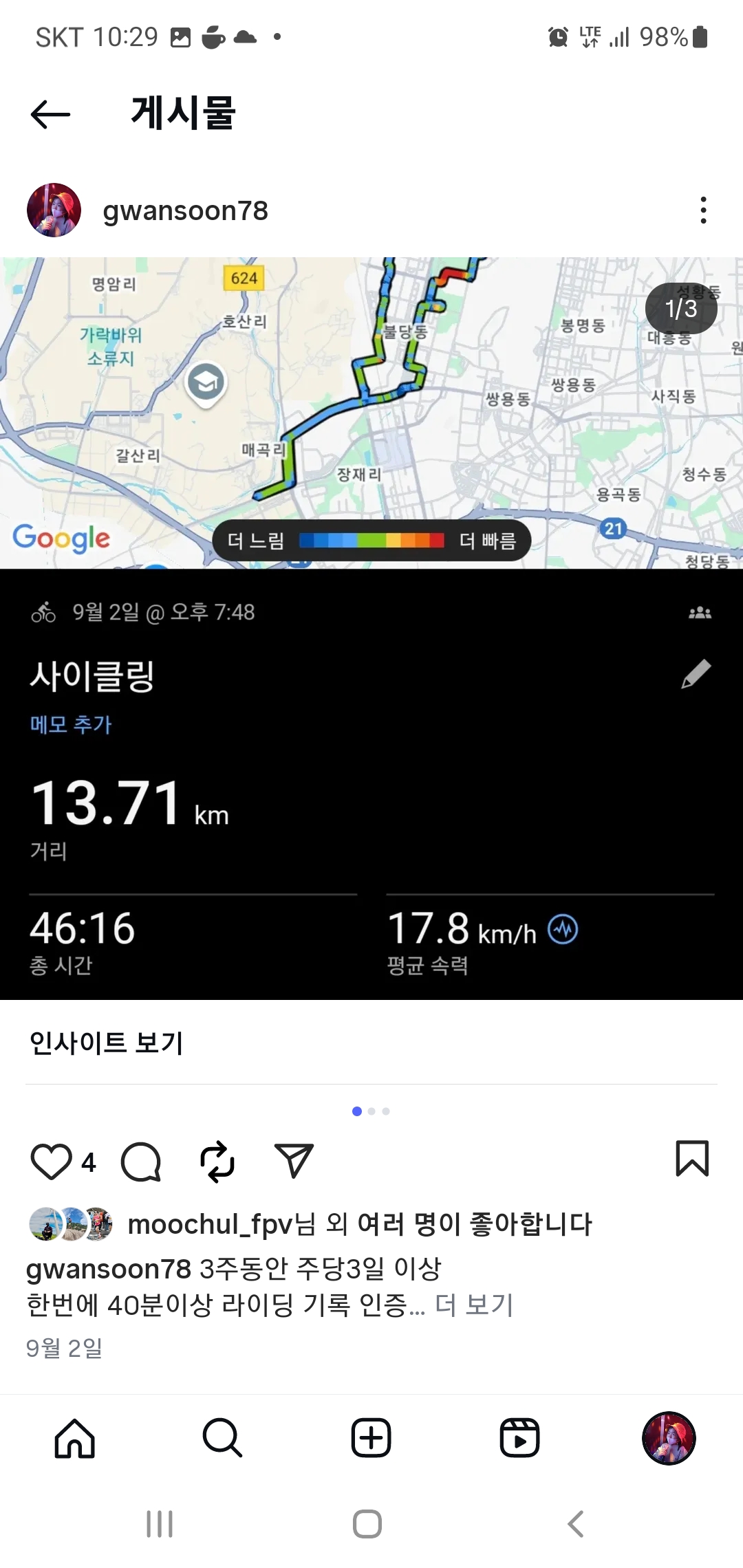Open my profile tab in bottom bar

tap(669, 1438)
